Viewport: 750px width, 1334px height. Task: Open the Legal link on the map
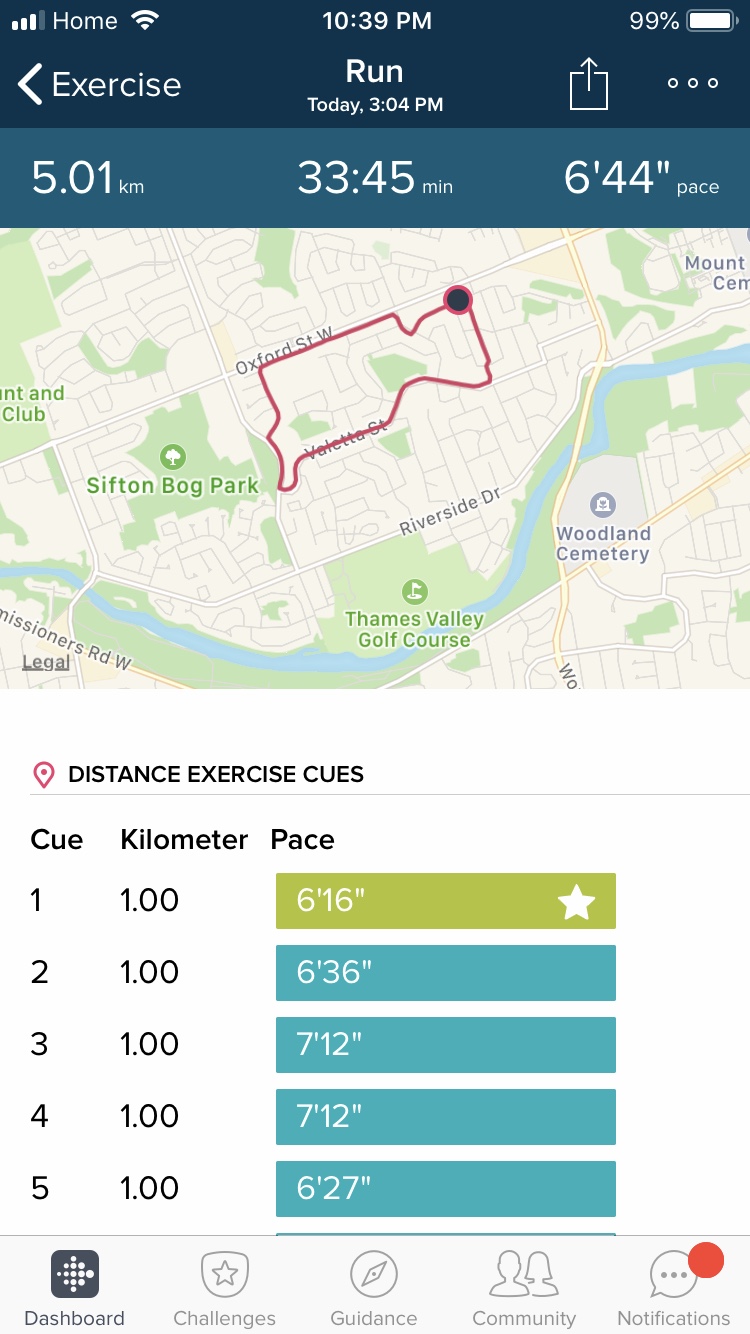click(46, 662)
